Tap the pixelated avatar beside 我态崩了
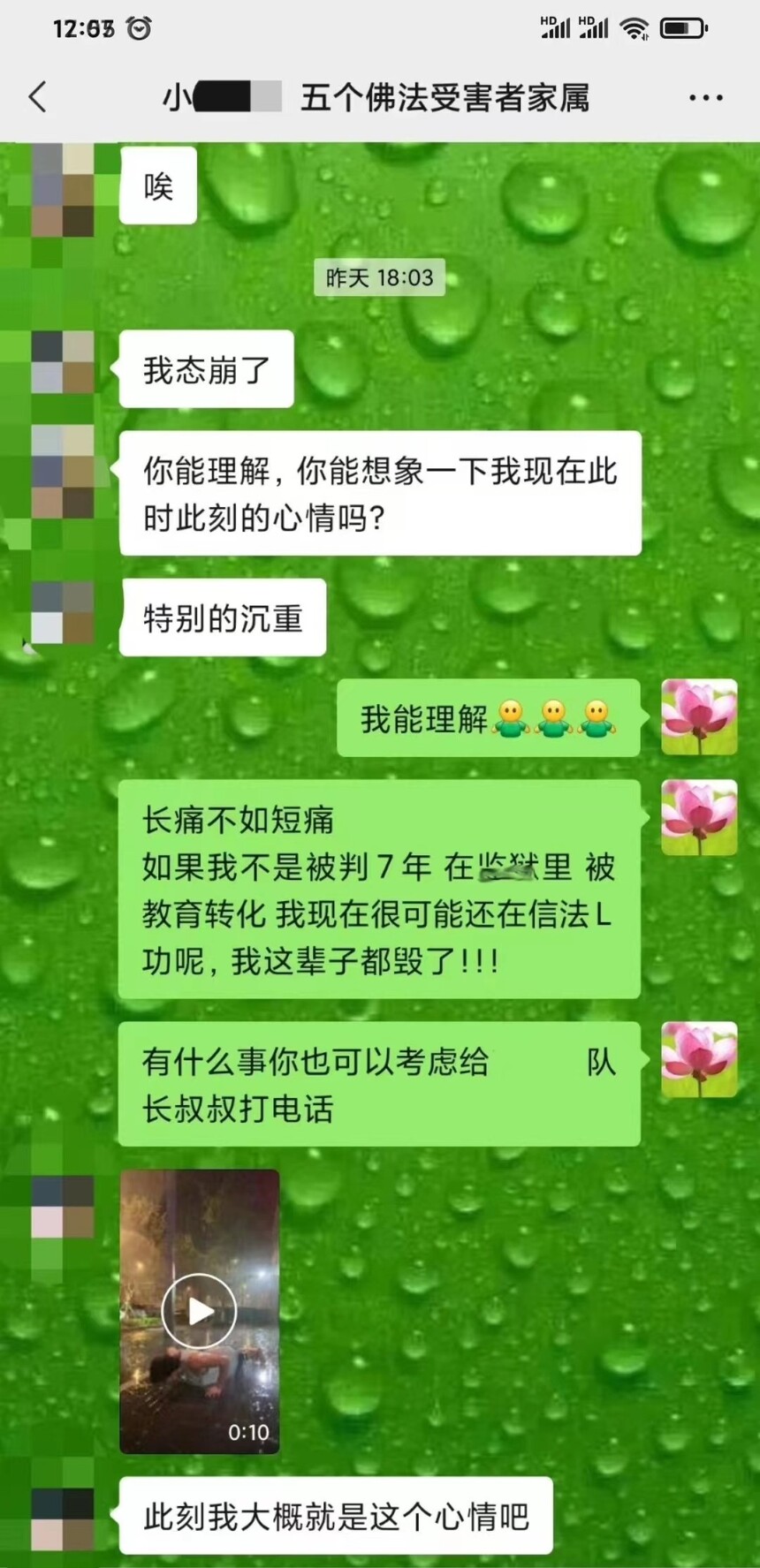 click(62, 362)
